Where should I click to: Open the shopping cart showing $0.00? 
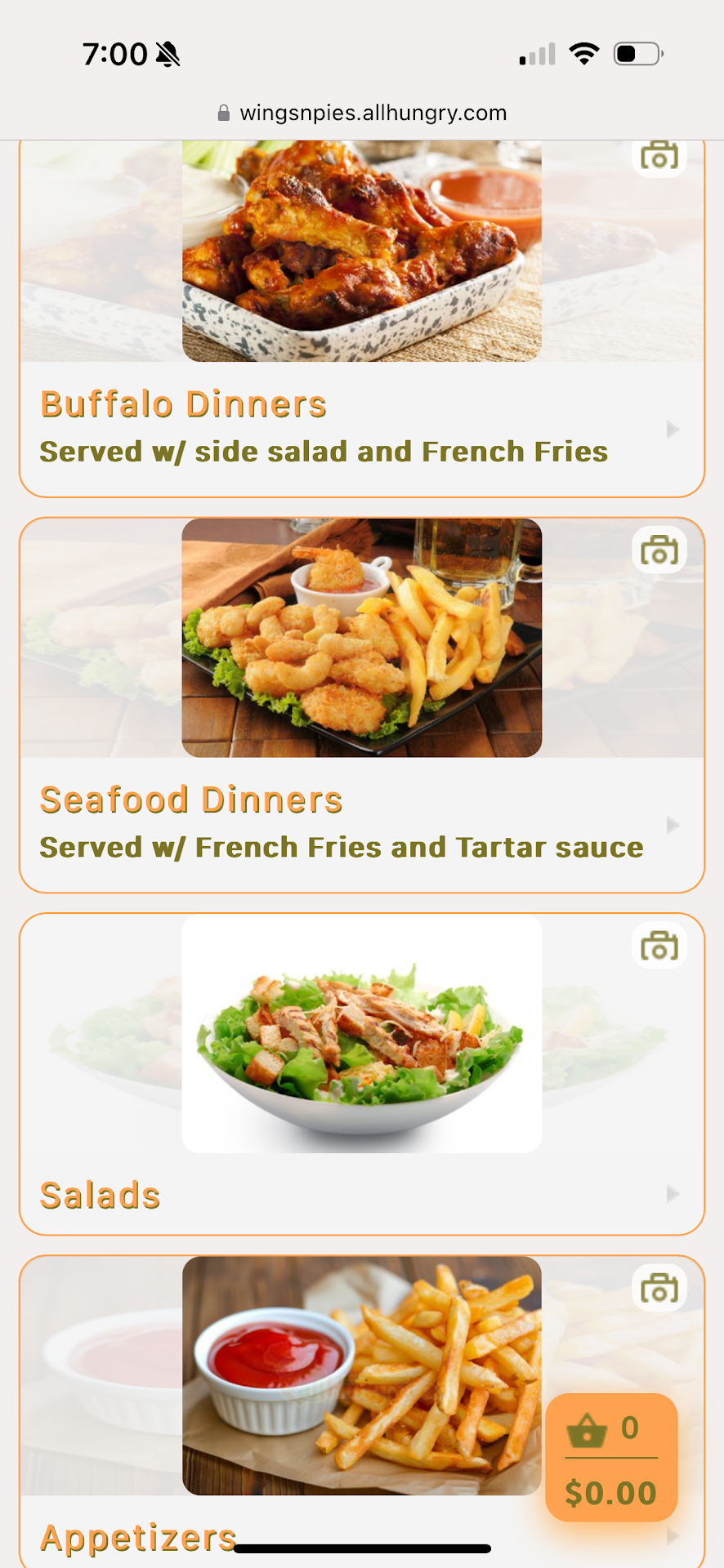611,1458
